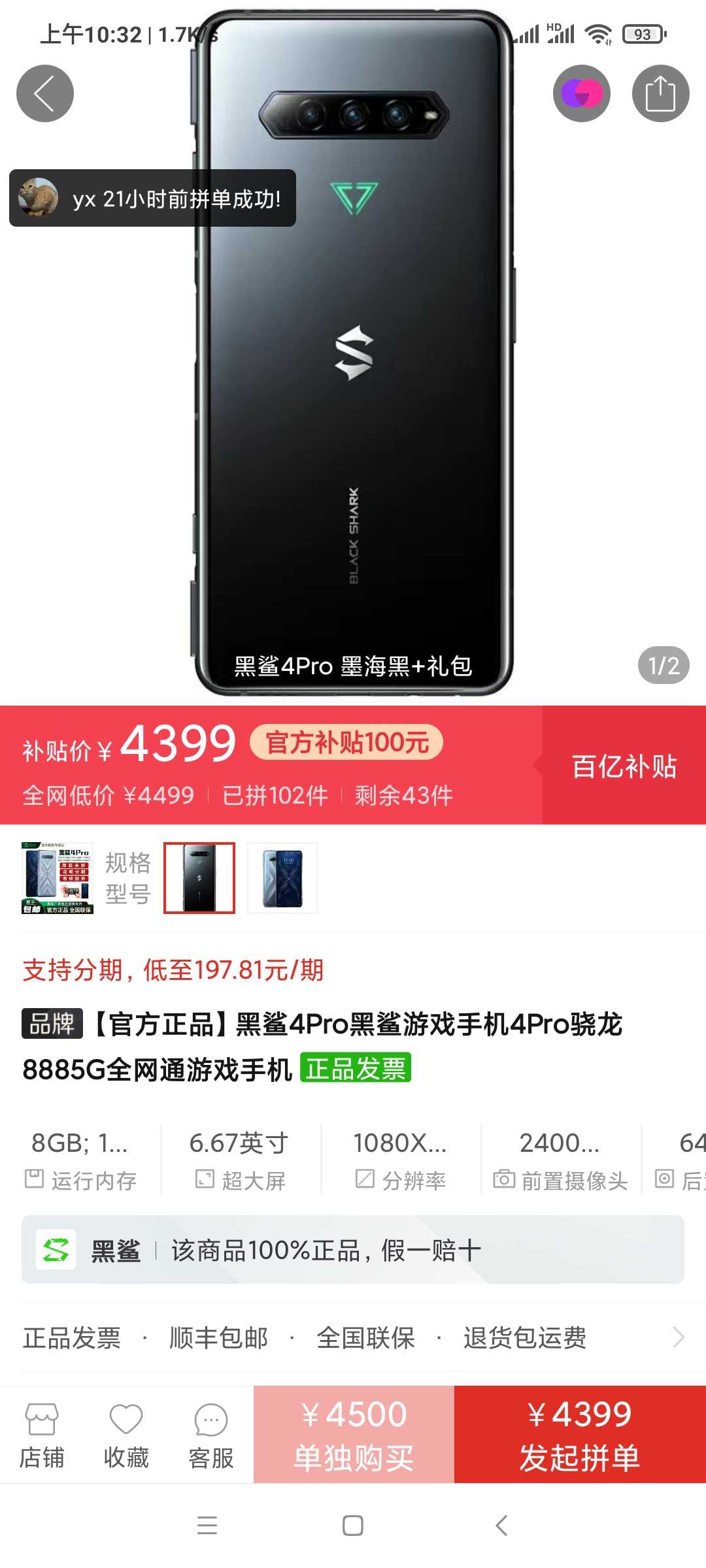View the 运行内存 spec details

(81, 1160)
